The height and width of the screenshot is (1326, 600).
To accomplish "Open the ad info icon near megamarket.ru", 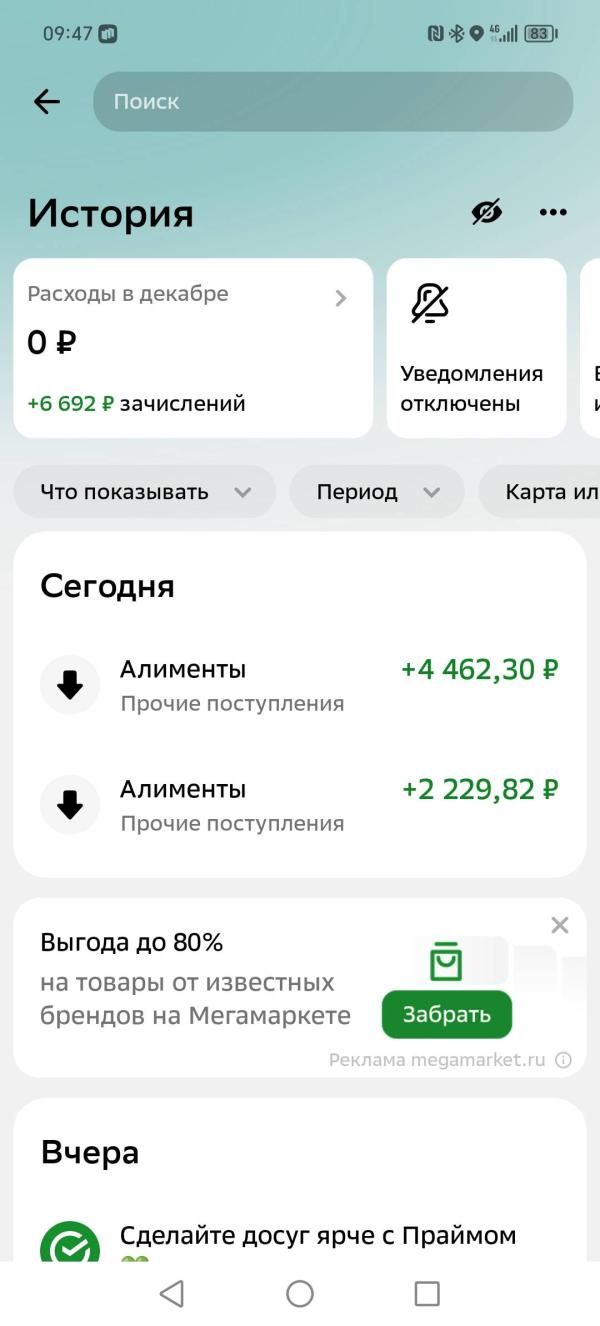I will tap(563, 1060).
